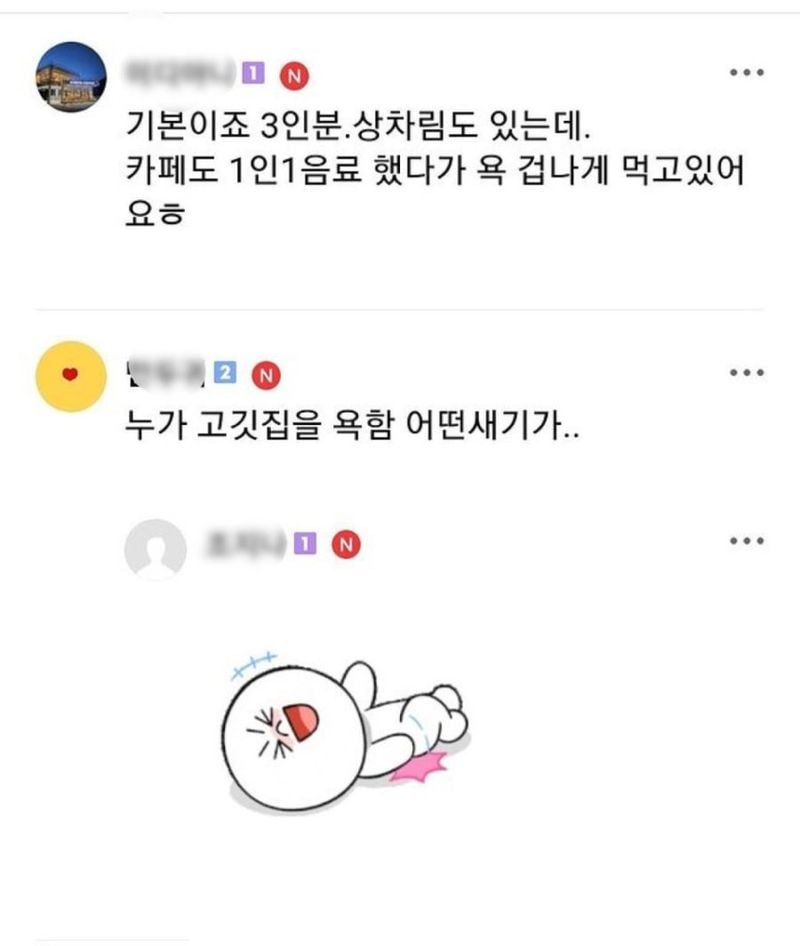The height and width of the screenshot is (946, 800).
Task: Tap the three-dot menu on the sticker reply
Action: click(x=746, y=541)
